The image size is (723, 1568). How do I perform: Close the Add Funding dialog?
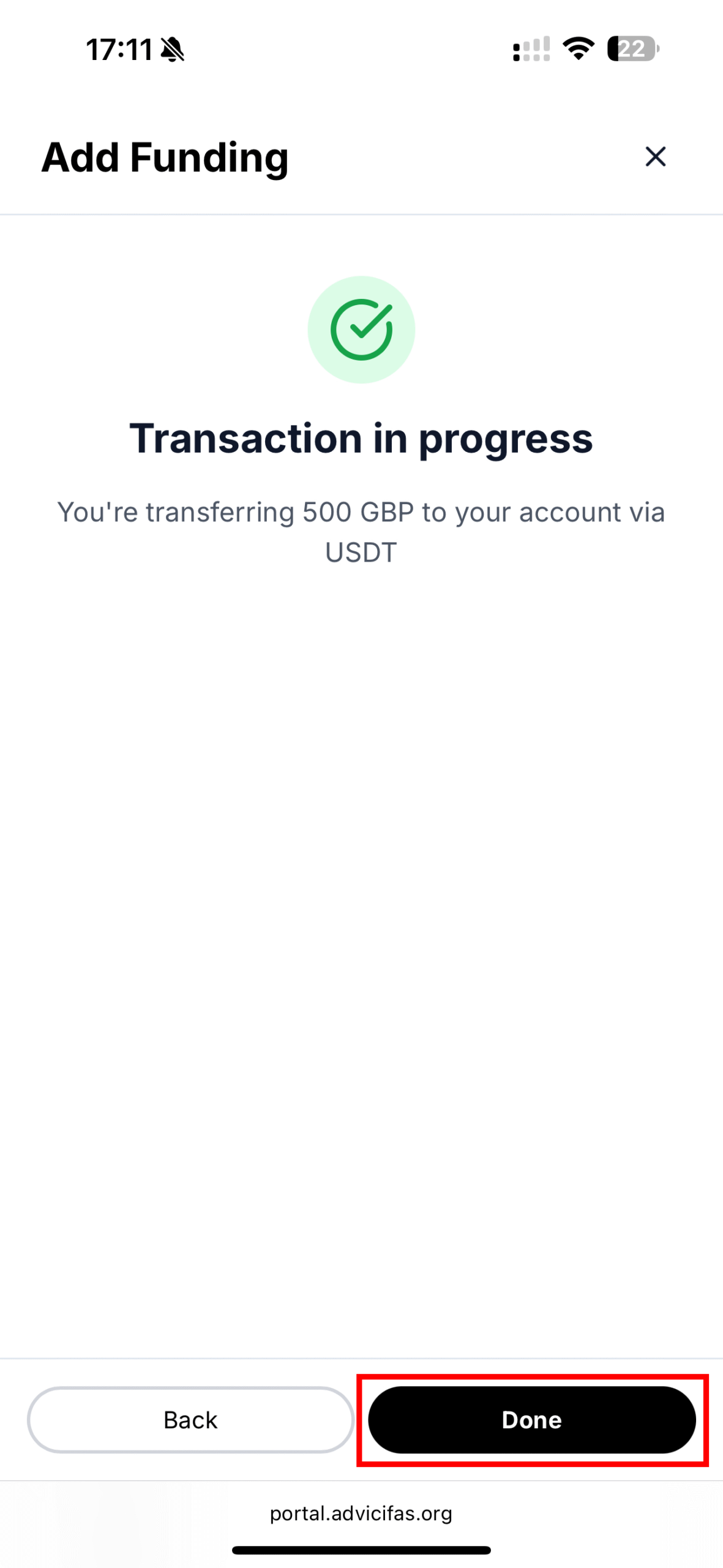click(x=655, y=157)
